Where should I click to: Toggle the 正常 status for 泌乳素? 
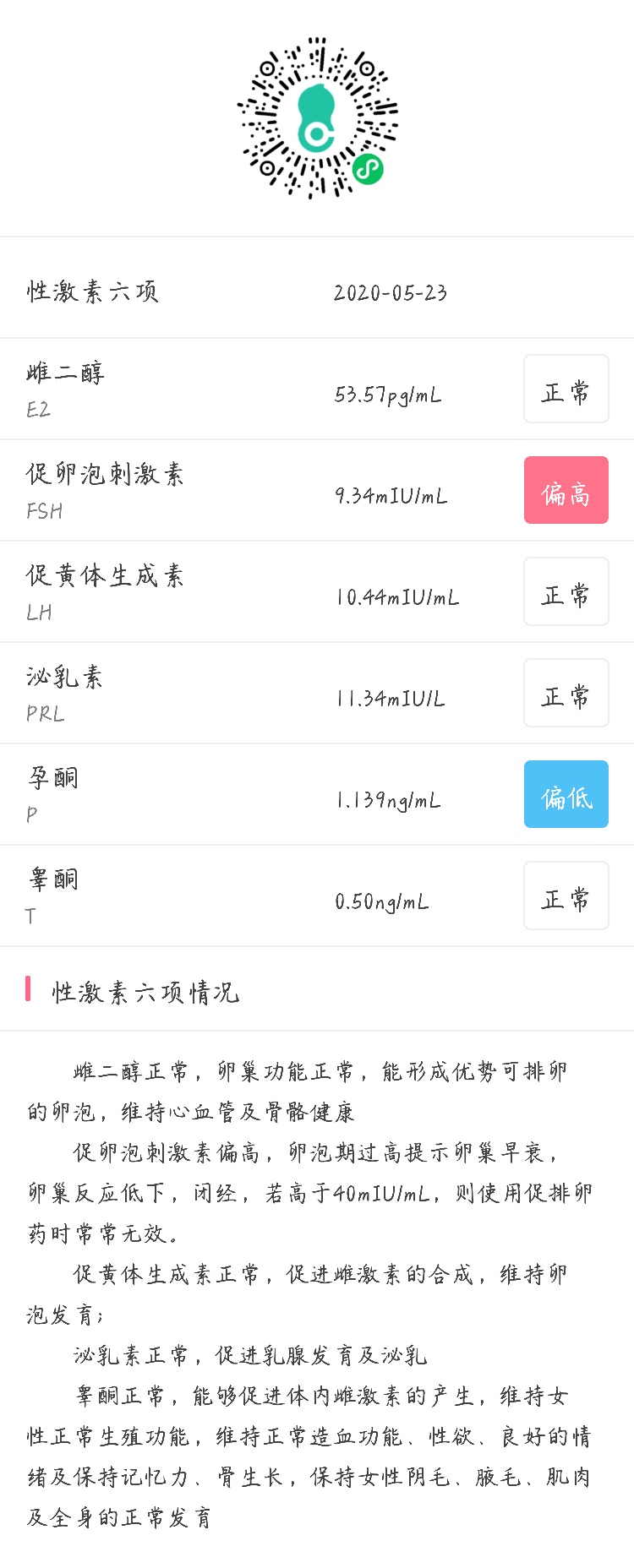tap(566, 693)
